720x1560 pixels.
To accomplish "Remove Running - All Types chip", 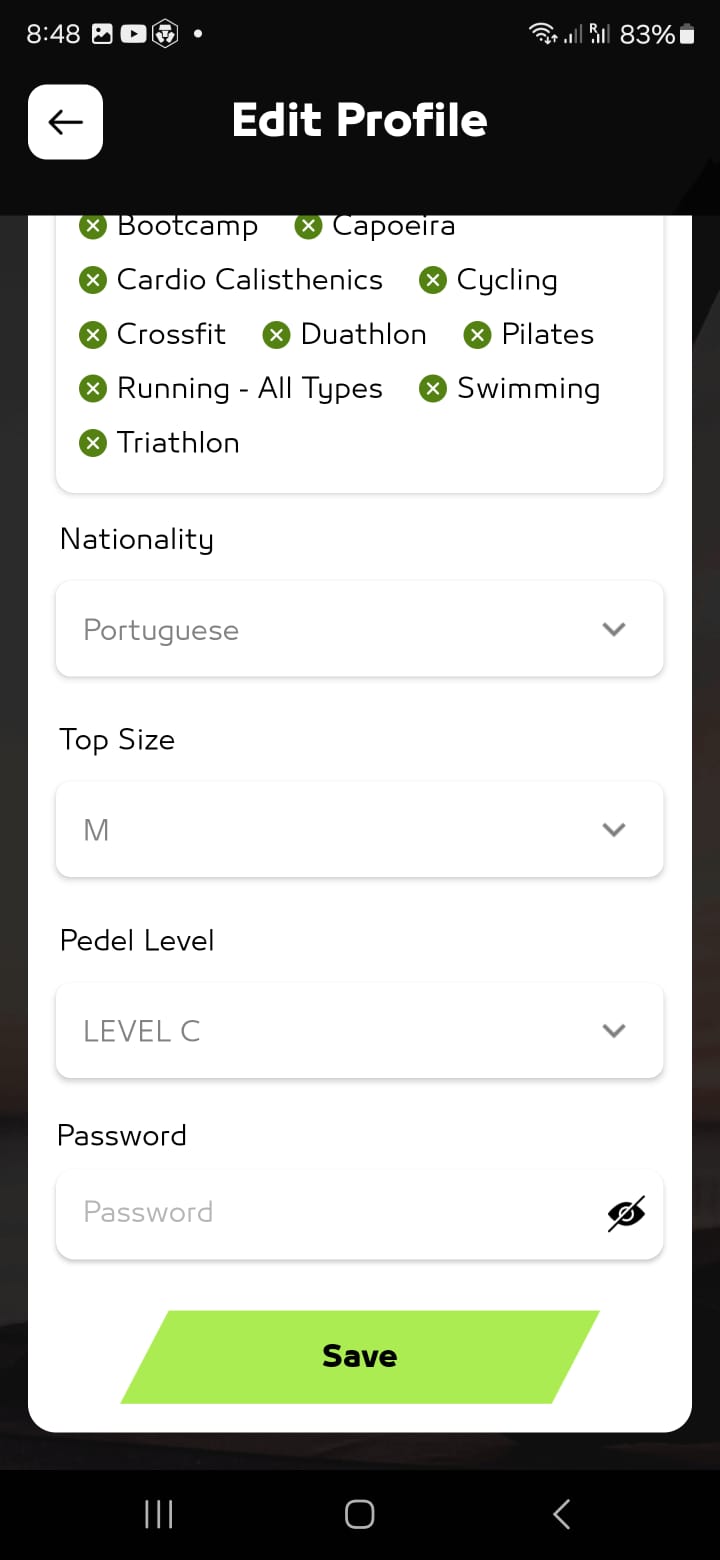I will click(x=93, y=388).
